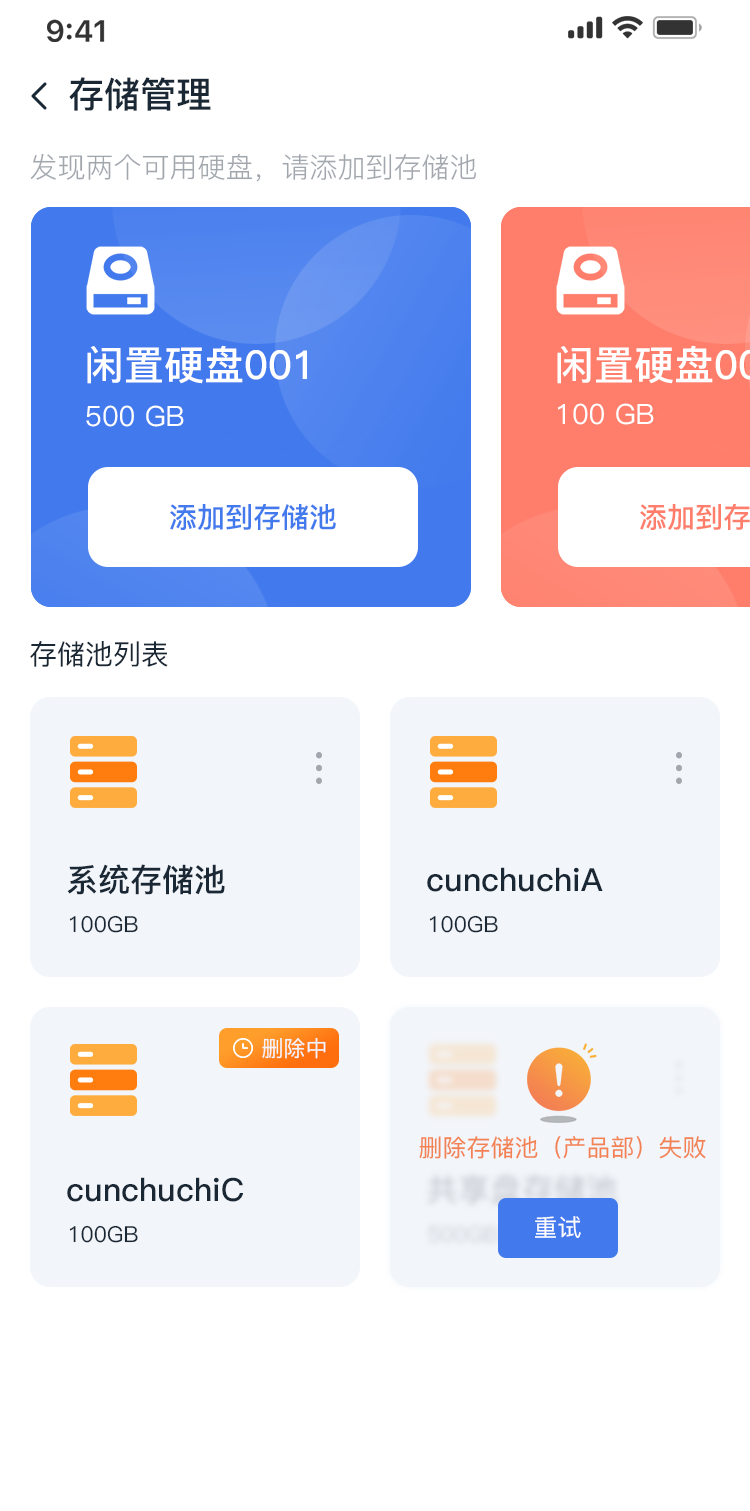Open the more options menu for 系统存储池
This screenshot has width=750, height=1511.
pyautogui.click(x=319, y=768)
